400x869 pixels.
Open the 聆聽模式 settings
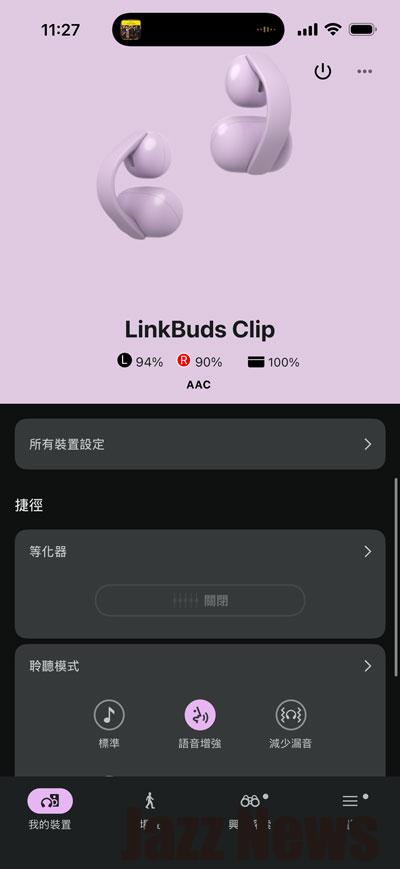(x=200, y=666)
